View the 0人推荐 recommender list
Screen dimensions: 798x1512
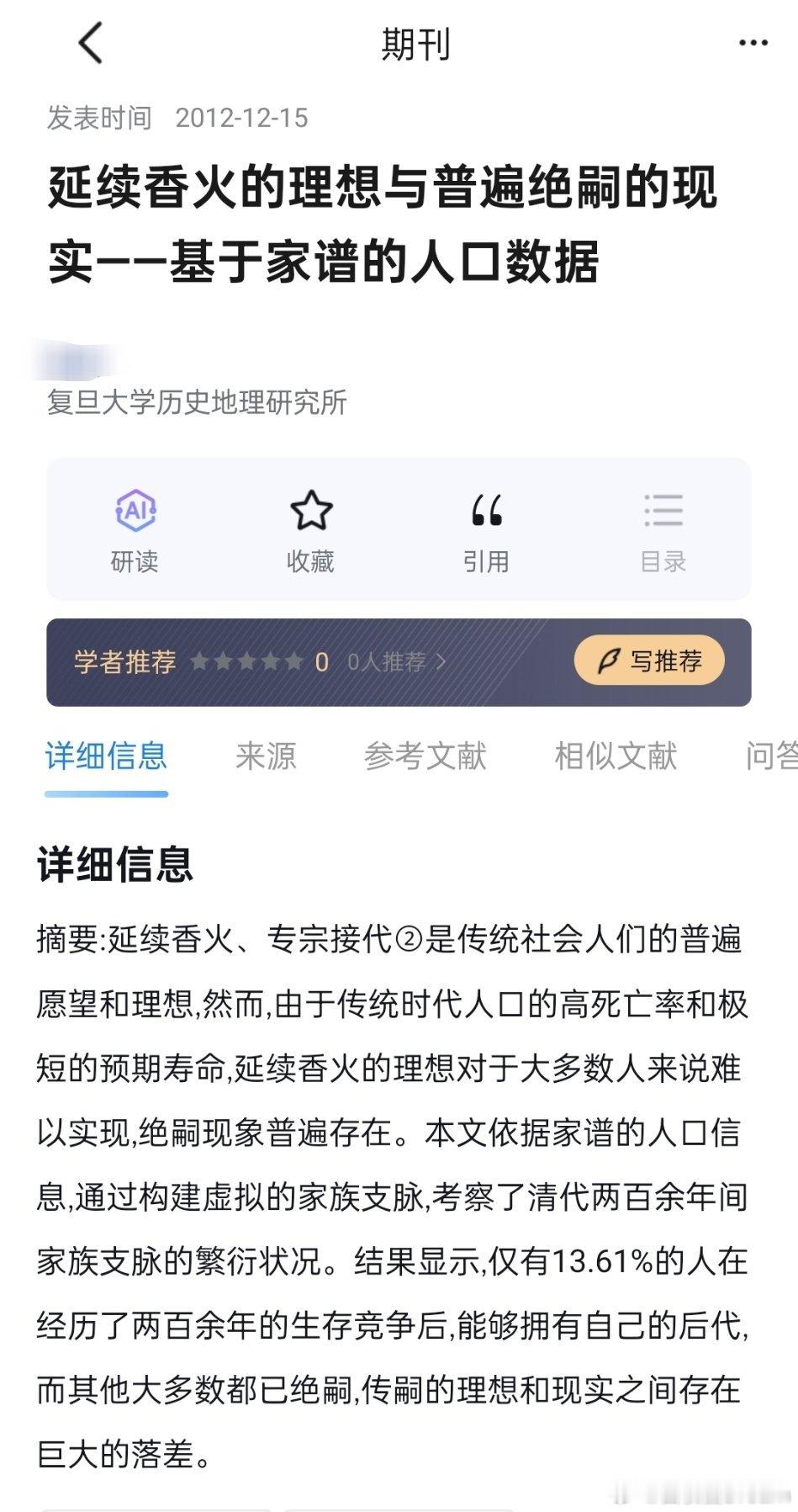pos(396,662)
